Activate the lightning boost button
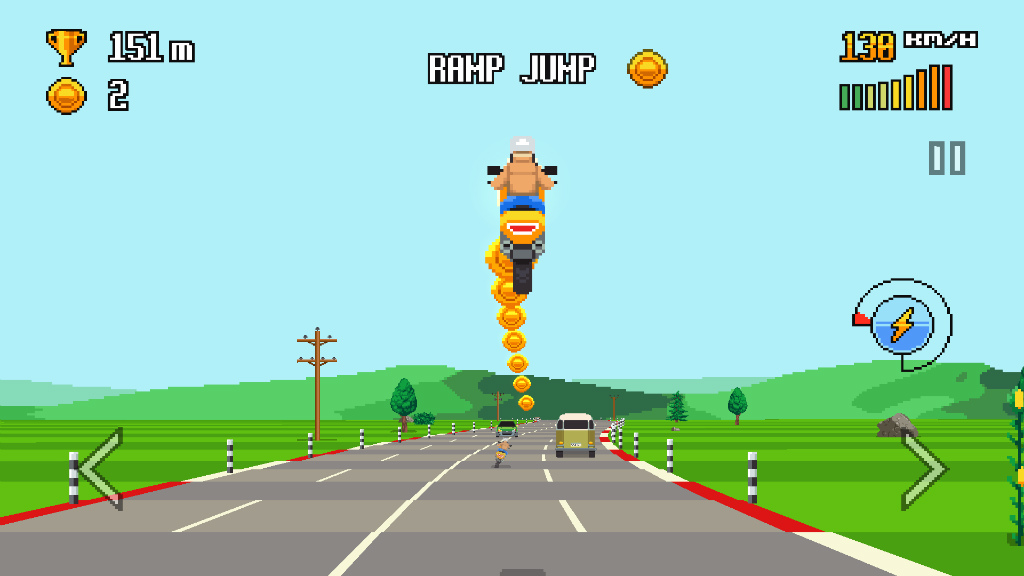Image resolution: width=1024 pixels, height=576 pixels. click(902, 326)
